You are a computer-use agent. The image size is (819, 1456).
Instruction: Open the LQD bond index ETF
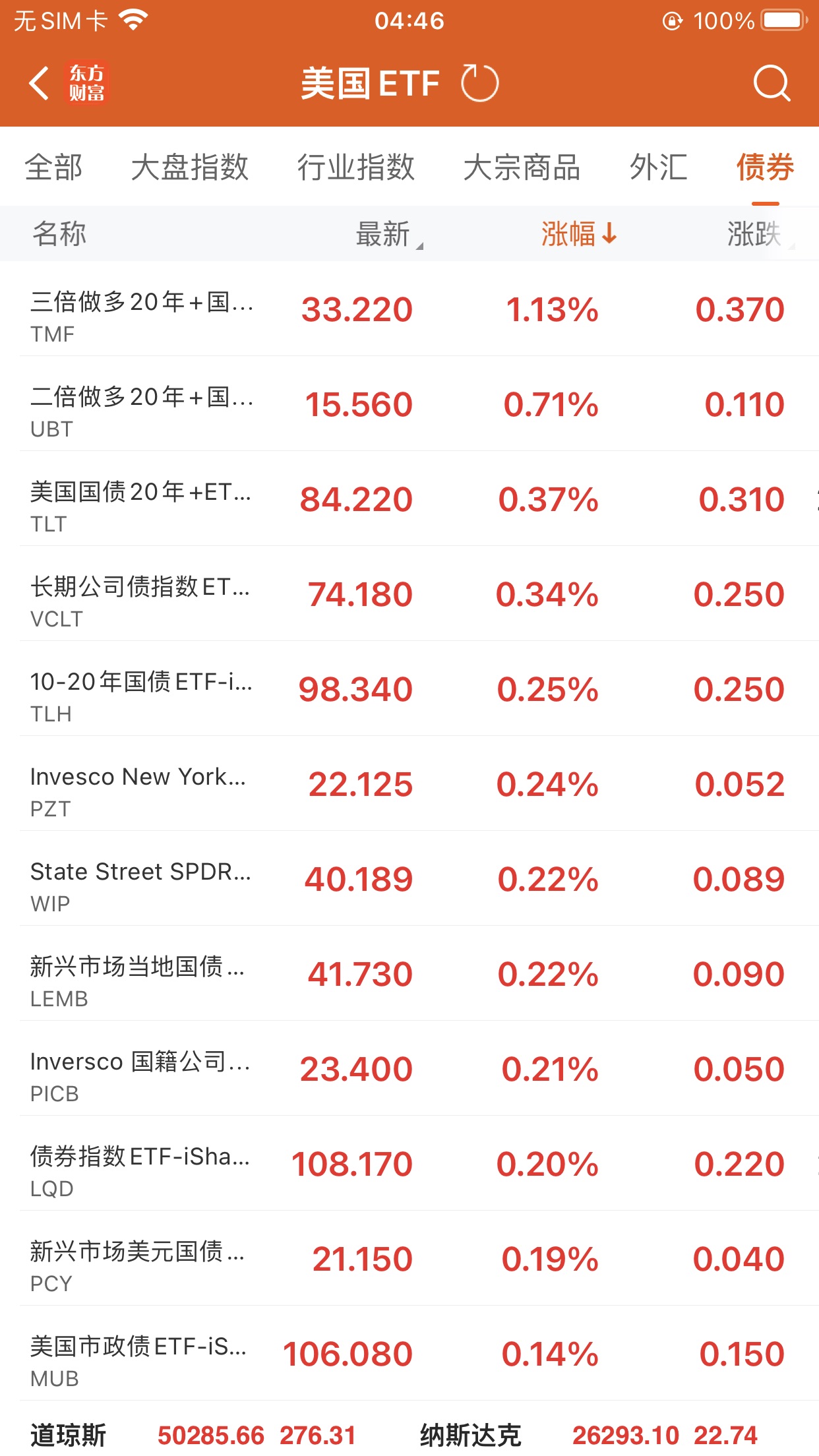point(409,1164)
